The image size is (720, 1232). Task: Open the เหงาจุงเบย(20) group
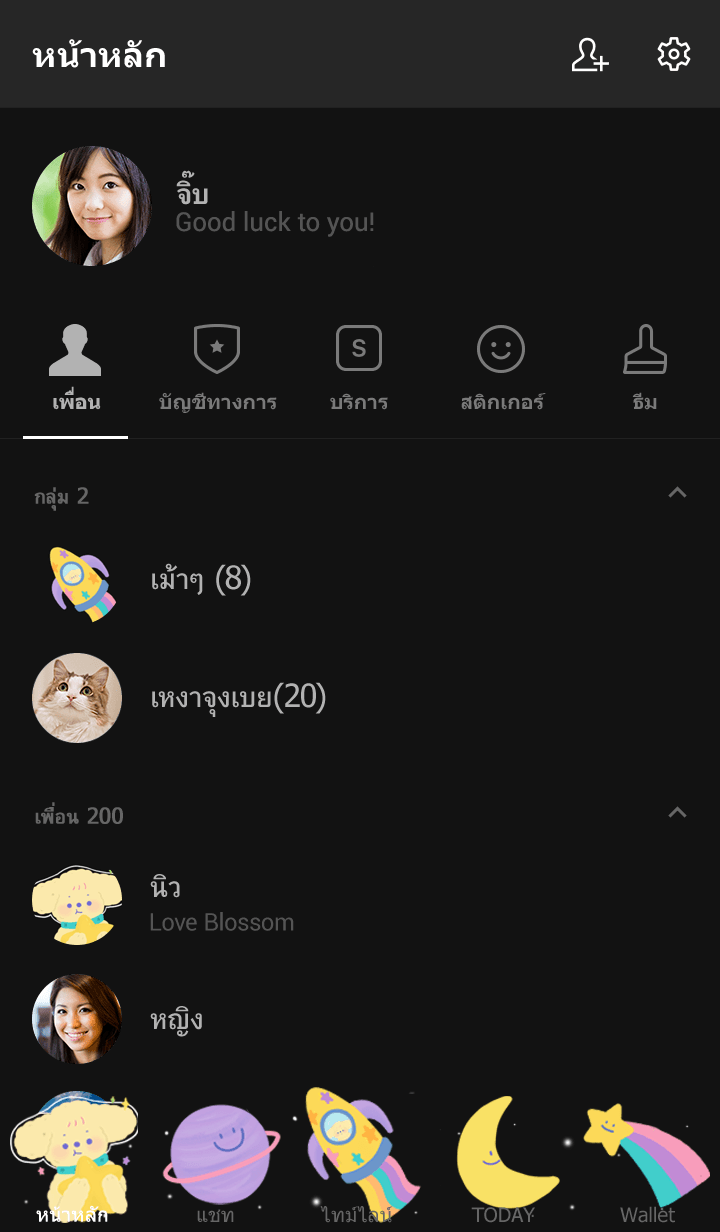point(238,697)
